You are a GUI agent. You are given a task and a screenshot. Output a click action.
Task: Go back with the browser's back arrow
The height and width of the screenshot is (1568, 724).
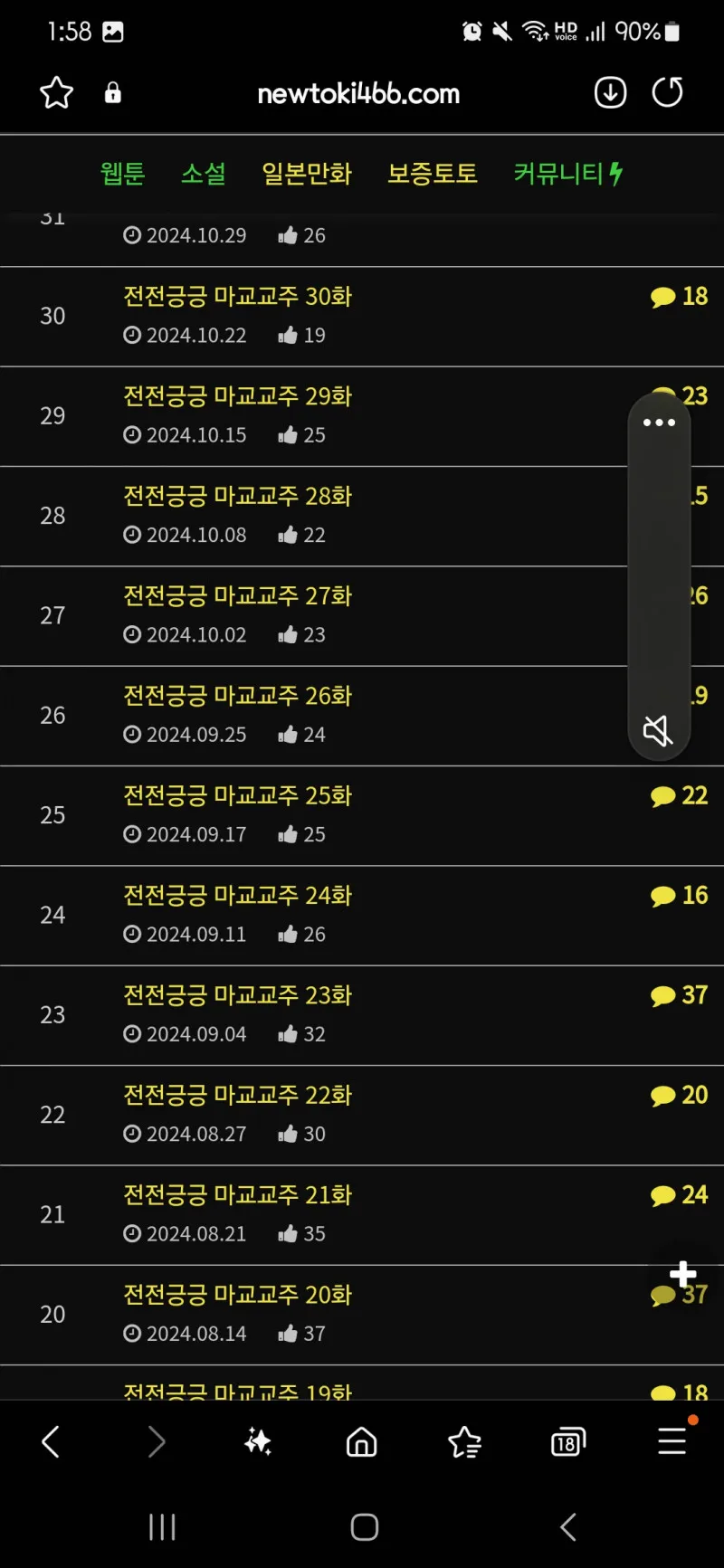[52, 1441]
